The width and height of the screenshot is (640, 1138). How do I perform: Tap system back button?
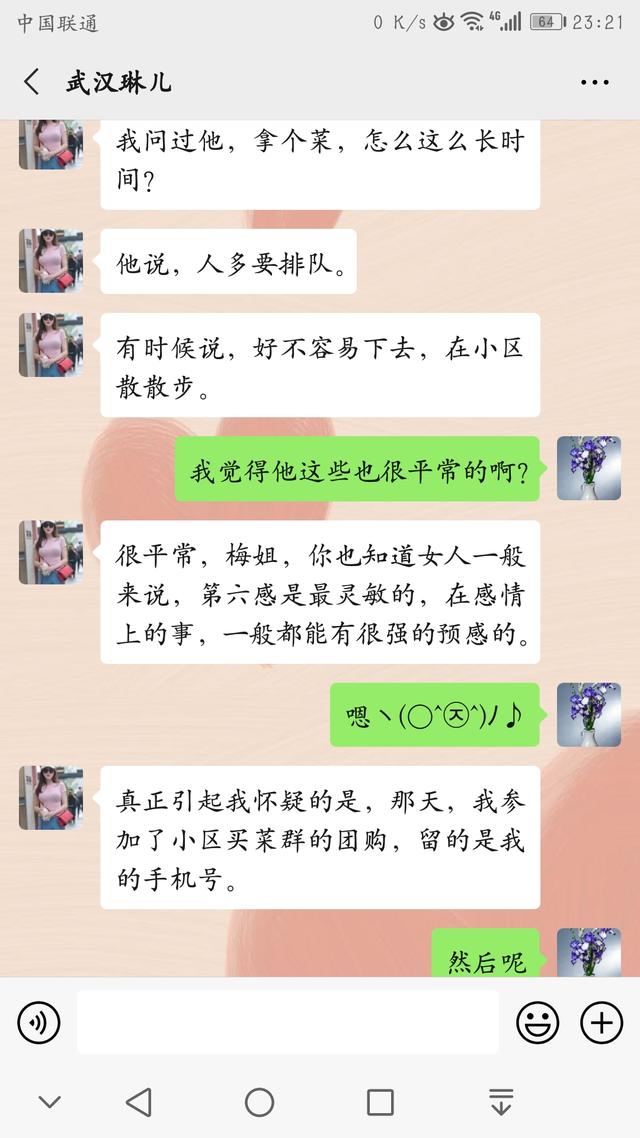coord(139,1102)
